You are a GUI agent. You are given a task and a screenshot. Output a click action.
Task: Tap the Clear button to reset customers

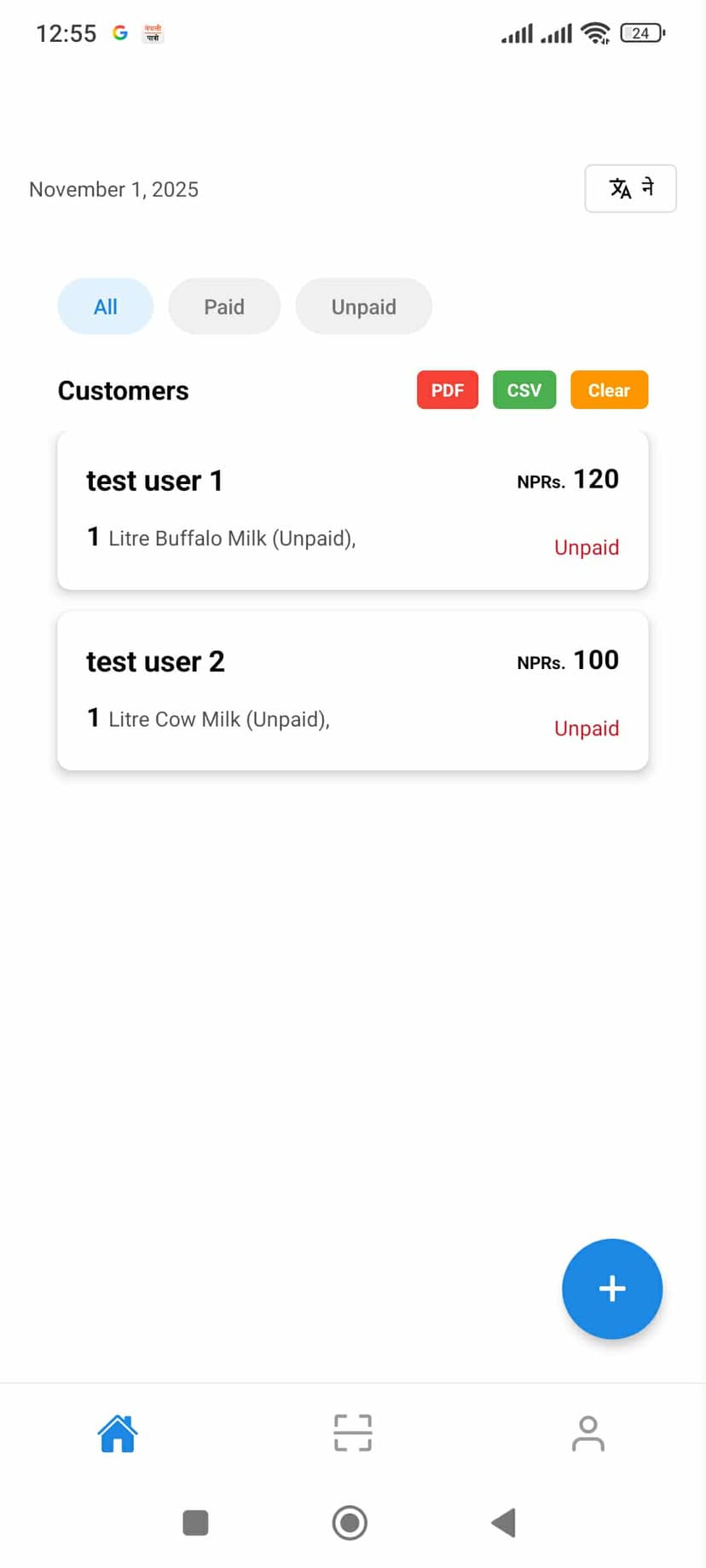click(609, 389)
